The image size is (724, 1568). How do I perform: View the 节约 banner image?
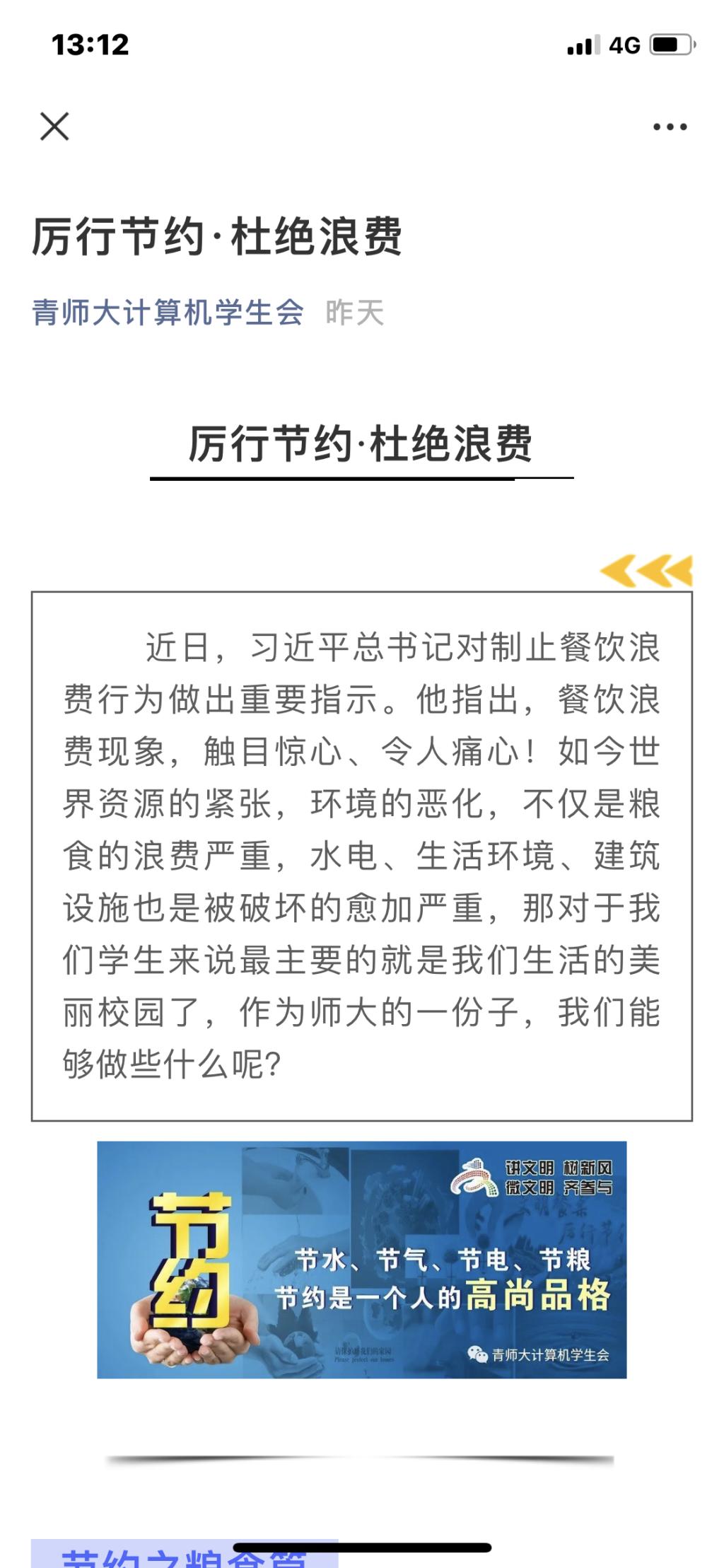[361, 1259]
